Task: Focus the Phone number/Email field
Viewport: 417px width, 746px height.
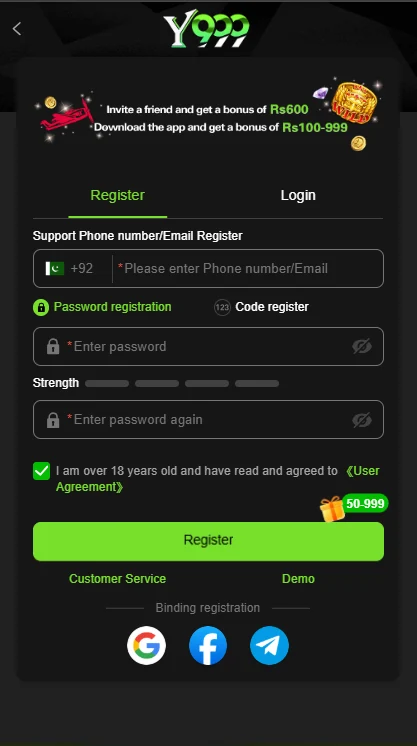Action: click(x=249, y=268)
